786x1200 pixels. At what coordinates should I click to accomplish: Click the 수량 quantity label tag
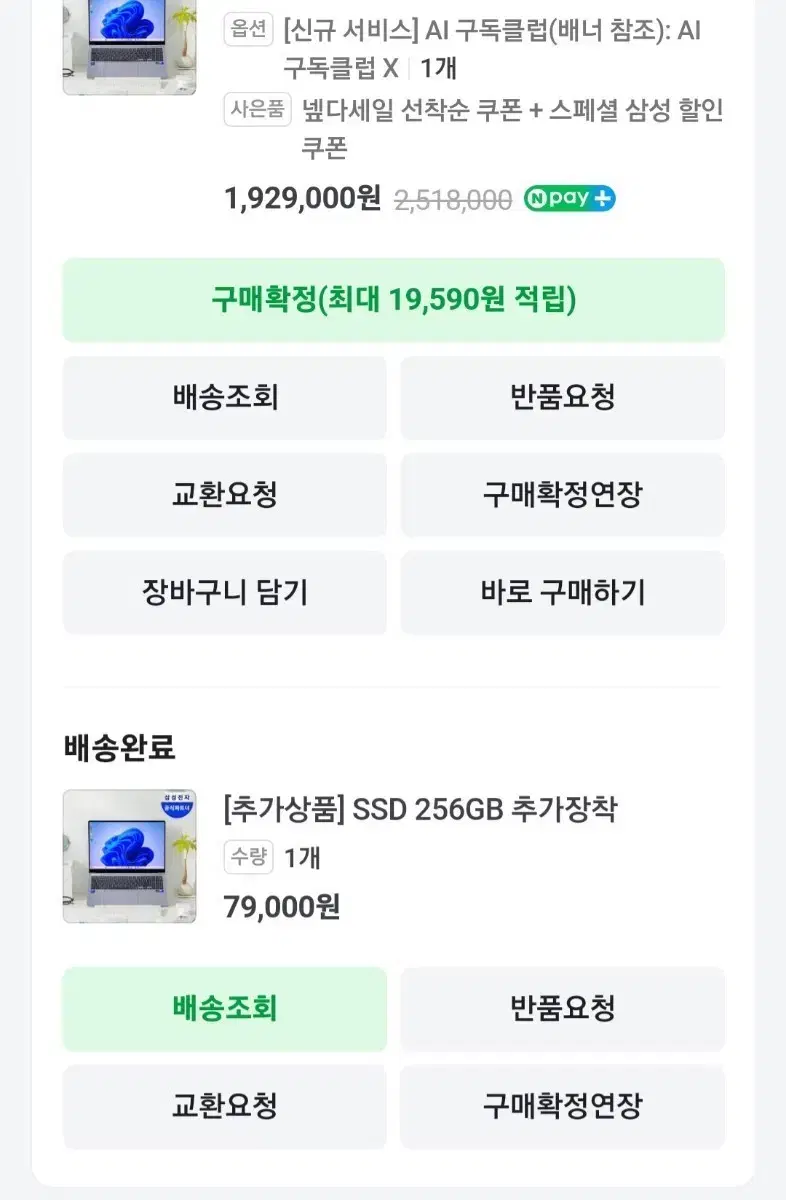point(248,858)
